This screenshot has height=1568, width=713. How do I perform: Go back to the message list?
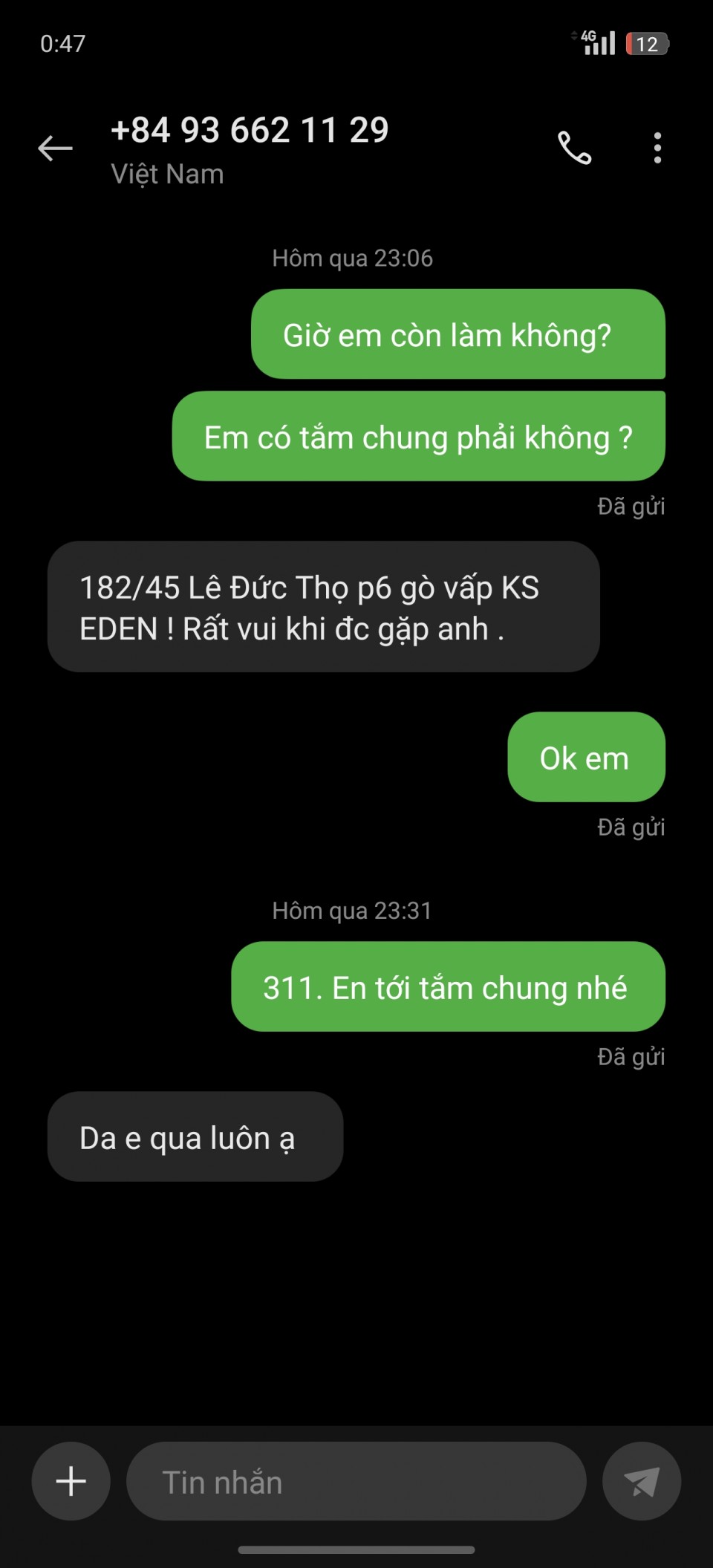55,148
